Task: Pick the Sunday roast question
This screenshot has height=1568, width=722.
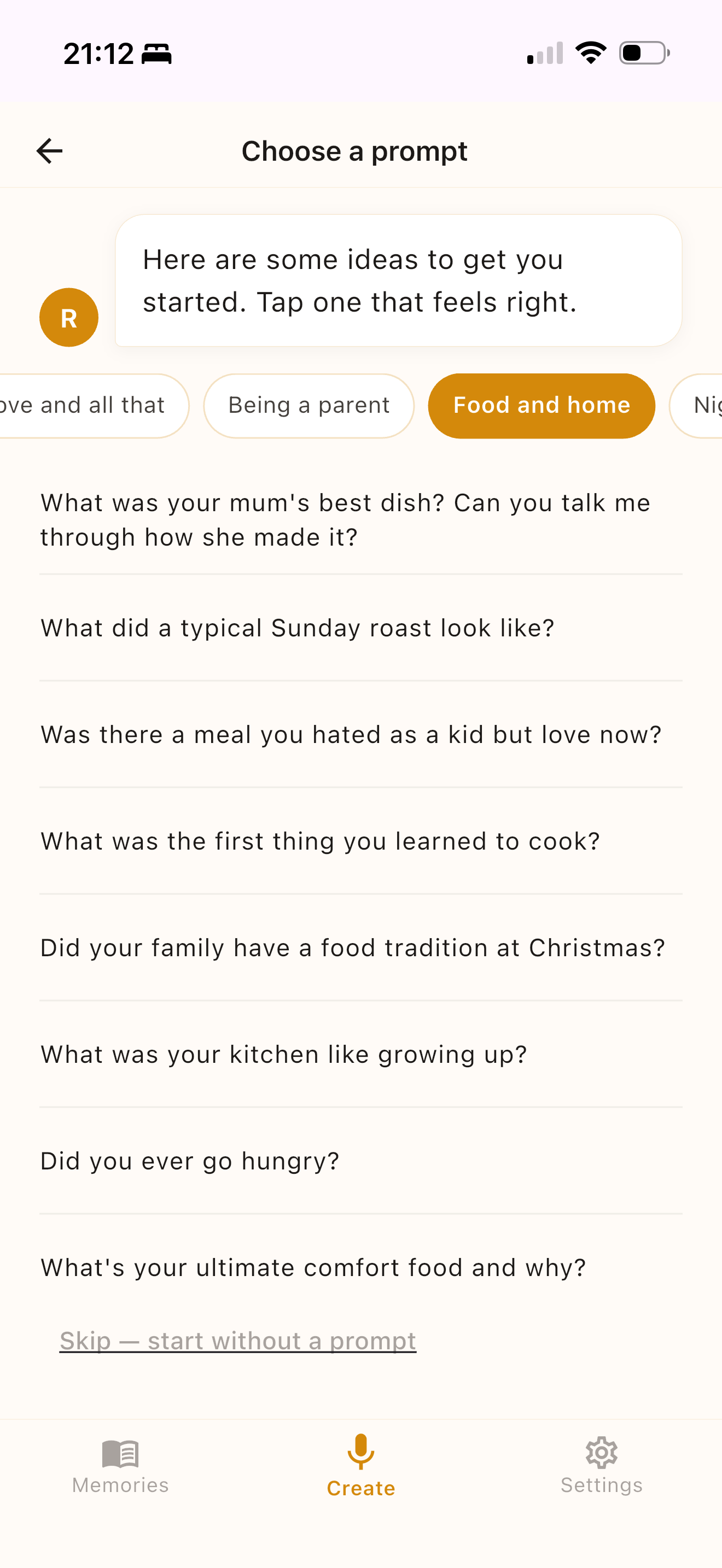Action: [298, 627]
